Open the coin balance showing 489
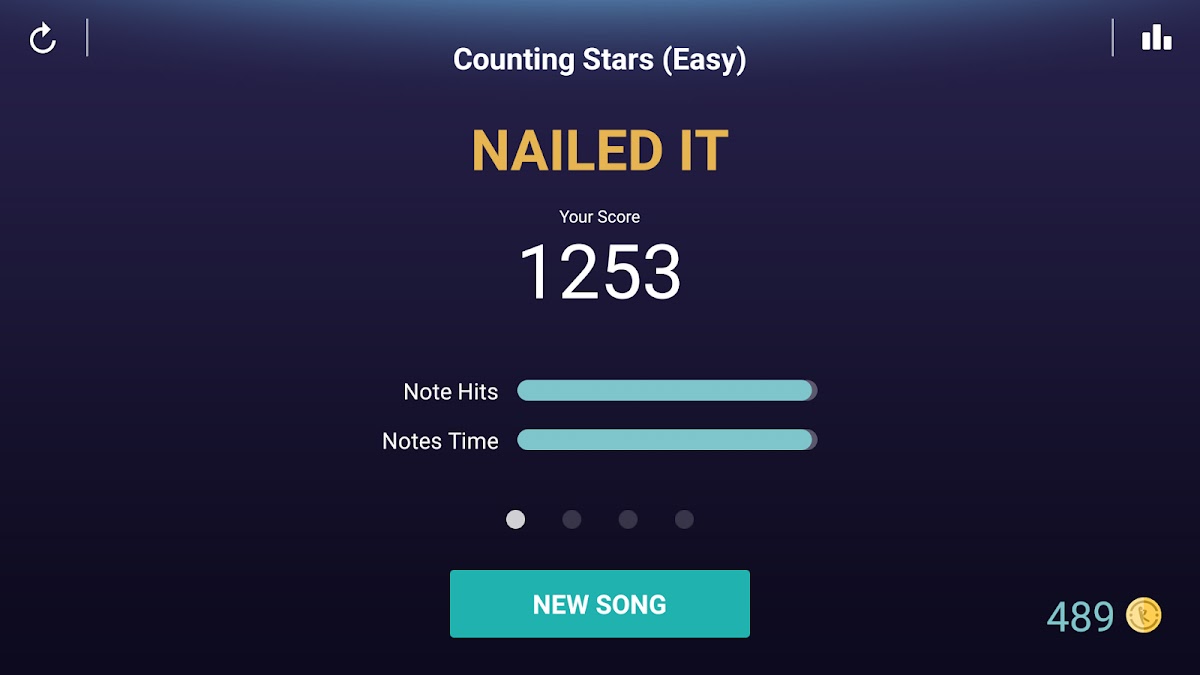Screen dimensions: 1200x675 point(1103,616)
